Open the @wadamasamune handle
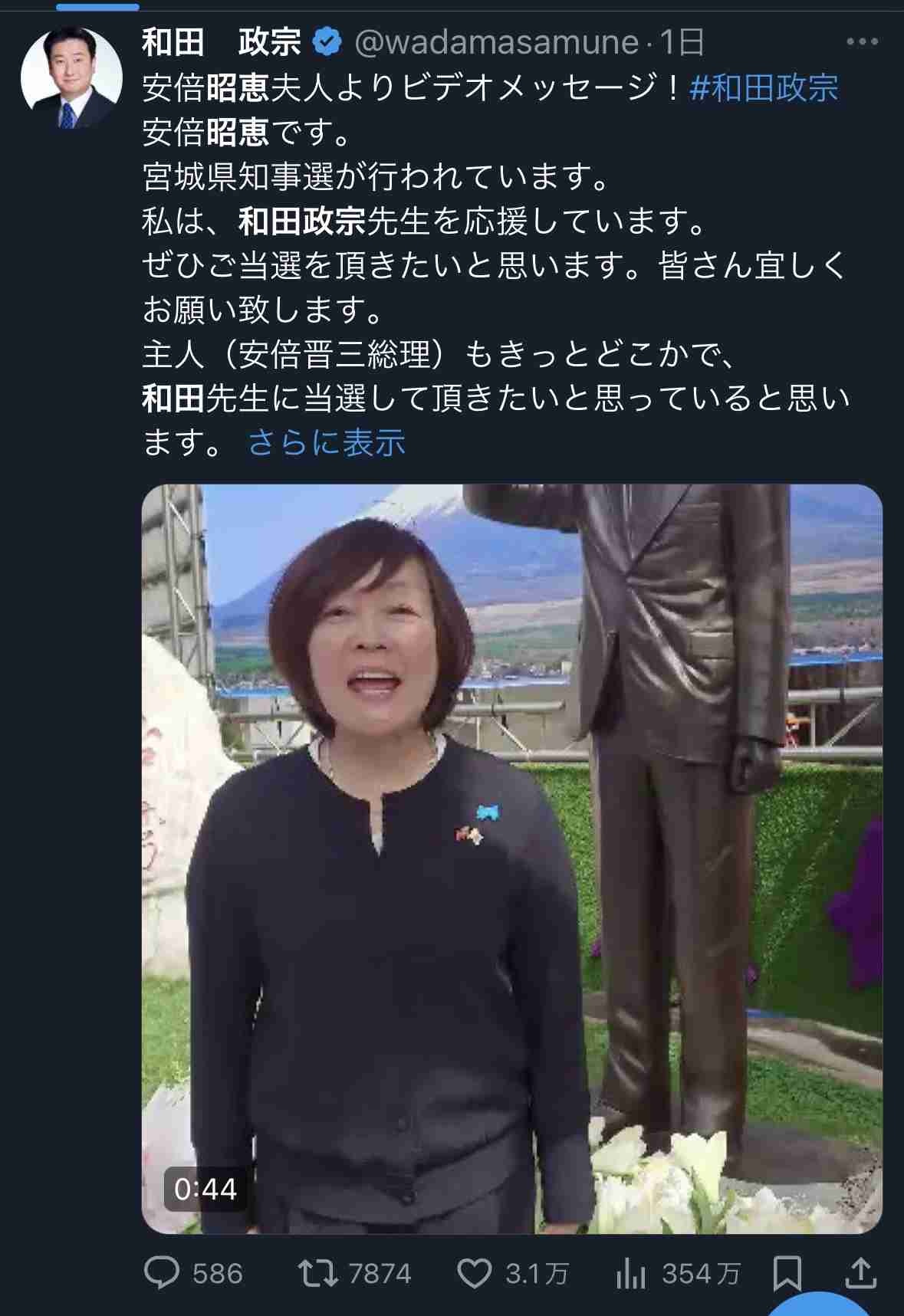 (x=496, y=42)
